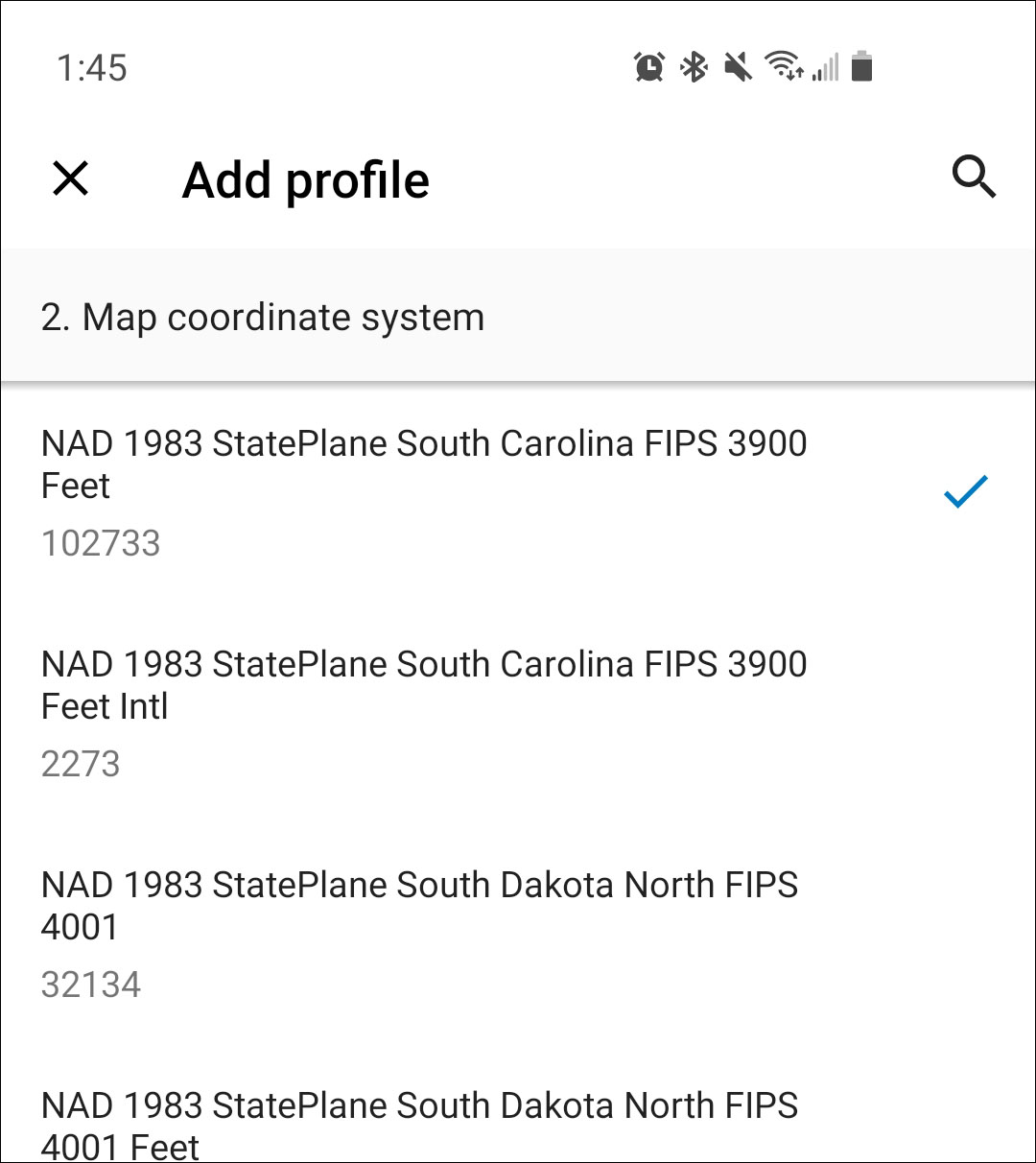Expand the Map coordinate system section header
Screen dimensions: 1036x1163
(x=262, y=317)
